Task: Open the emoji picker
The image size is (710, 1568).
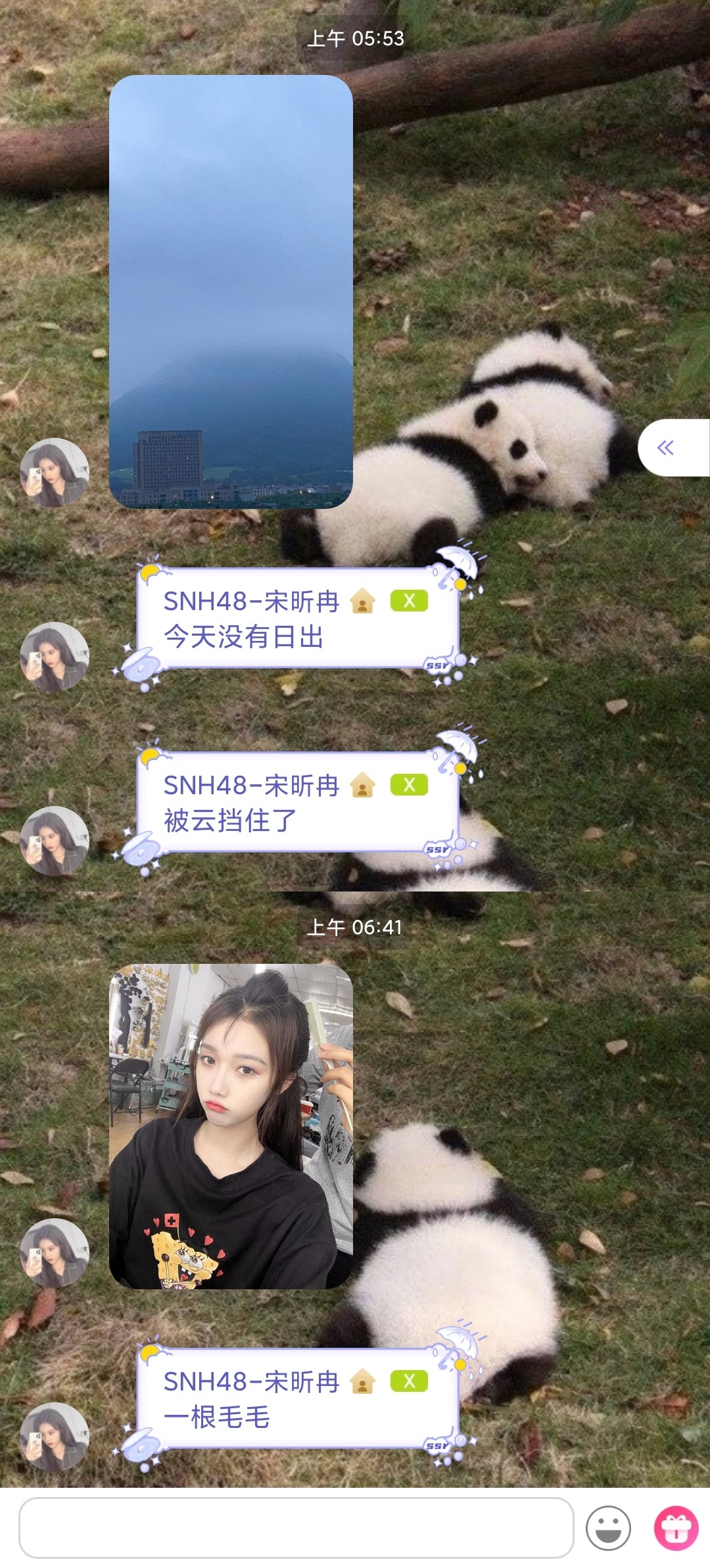Action: pyautogui.click(x=608, y=1528)
